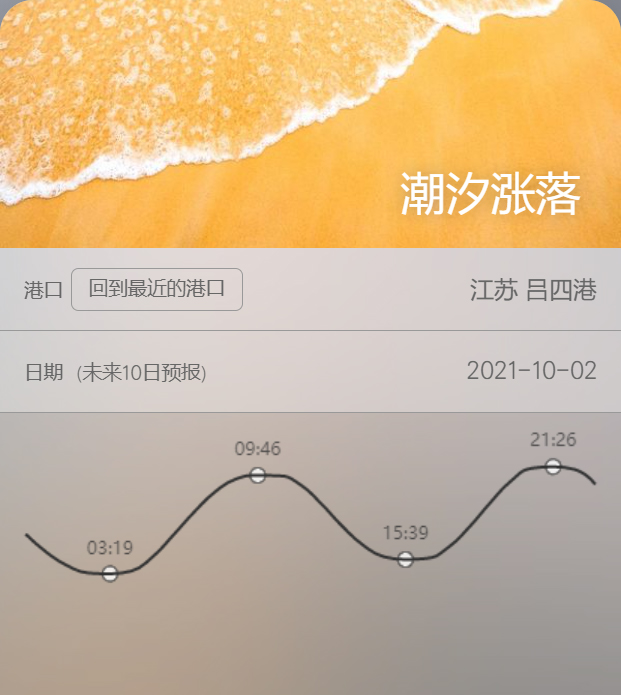Select the 09:46 high tide point
The image size is (621, 695).
(x=258, y=475)
